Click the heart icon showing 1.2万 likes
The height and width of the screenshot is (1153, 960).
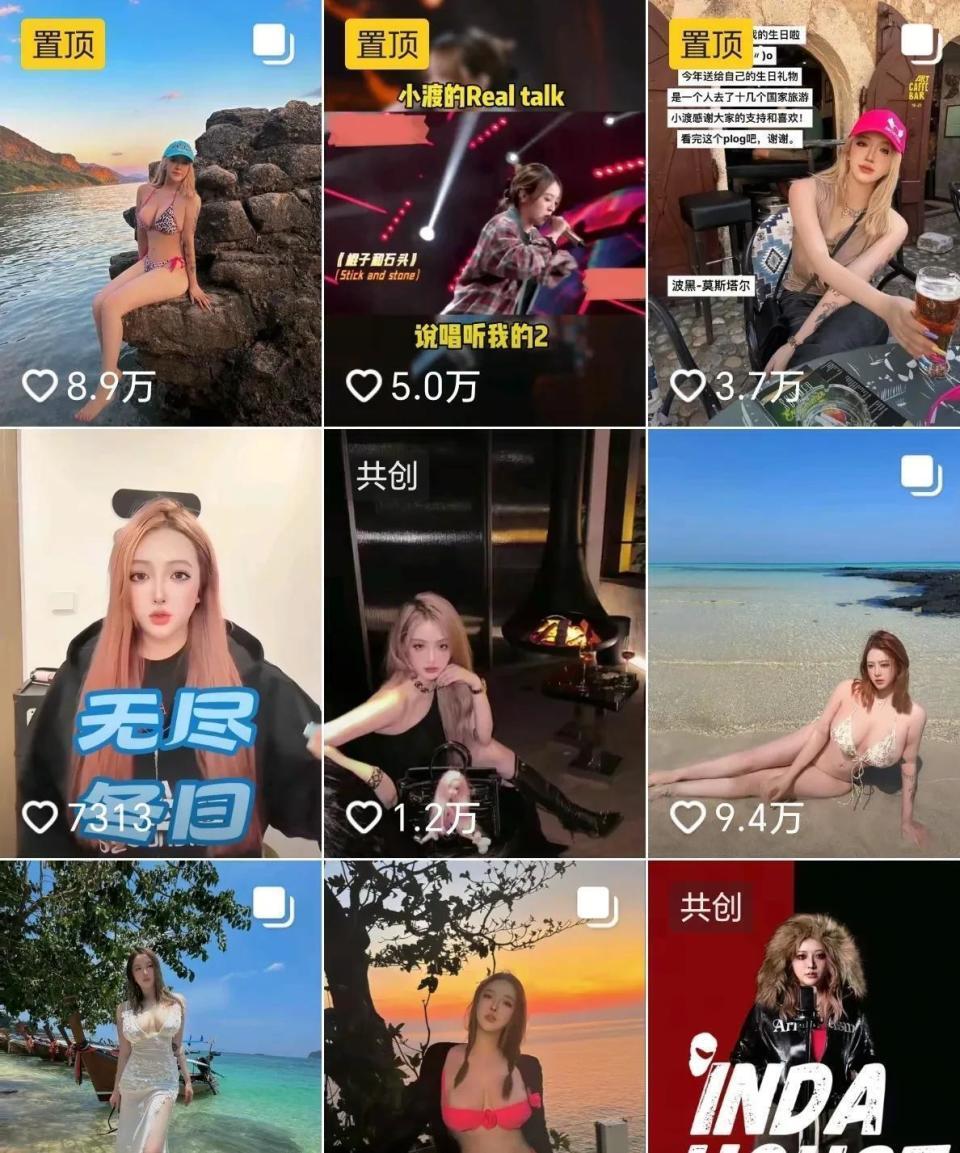click(x=364, y=817)
